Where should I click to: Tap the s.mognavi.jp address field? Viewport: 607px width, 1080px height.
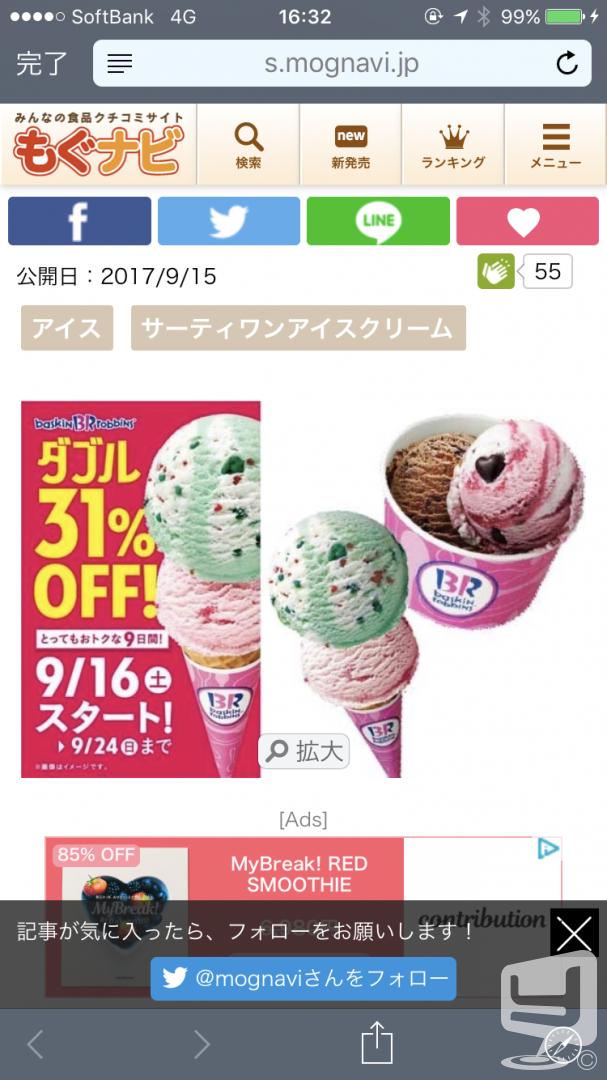[342, 63]
